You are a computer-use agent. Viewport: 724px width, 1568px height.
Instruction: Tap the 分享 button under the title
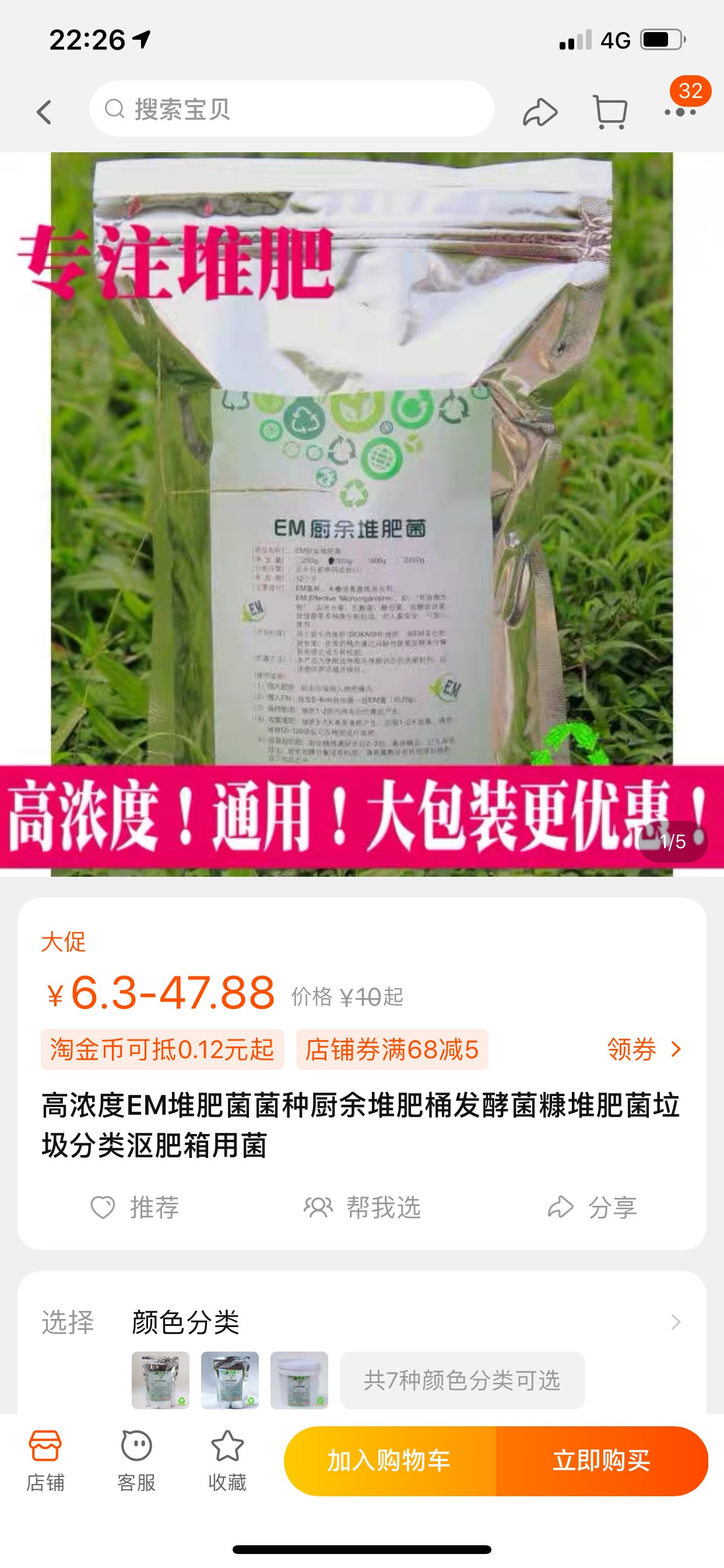tap(592, 1207)
